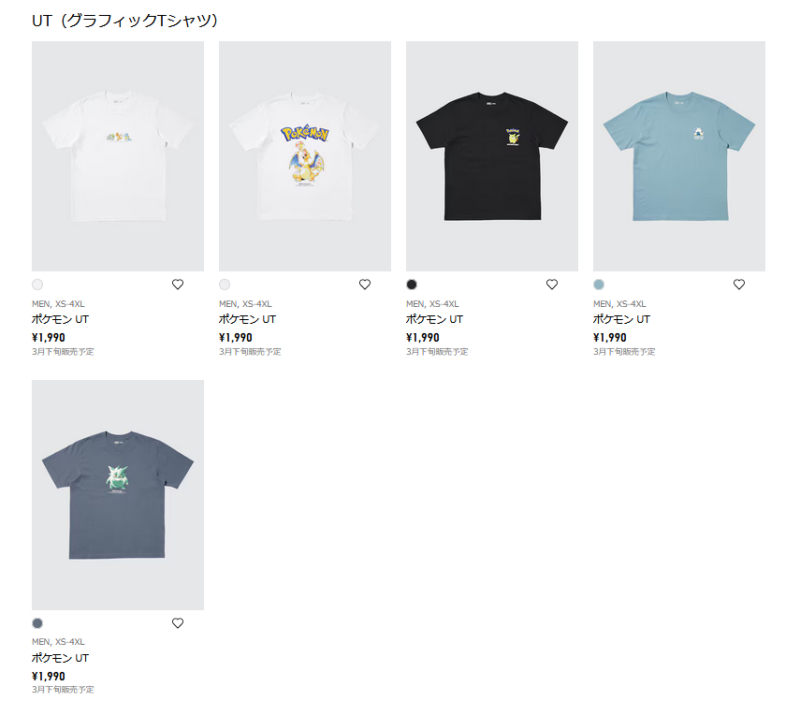Select the black color swatch
The height and width of the screenshot is (701, 800).
(x=412, y=284)
